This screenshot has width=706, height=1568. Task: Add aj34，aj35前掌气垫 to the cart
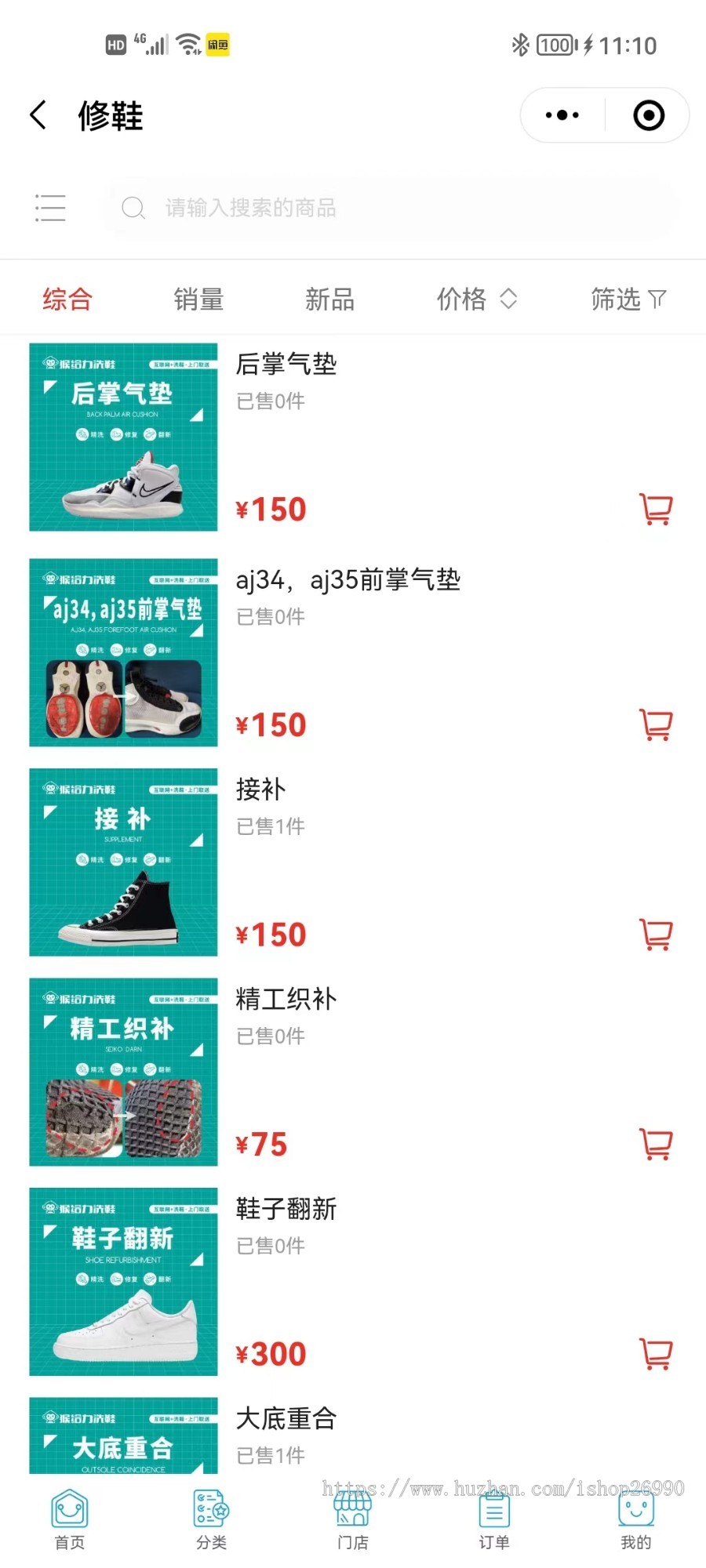point(656,725)
